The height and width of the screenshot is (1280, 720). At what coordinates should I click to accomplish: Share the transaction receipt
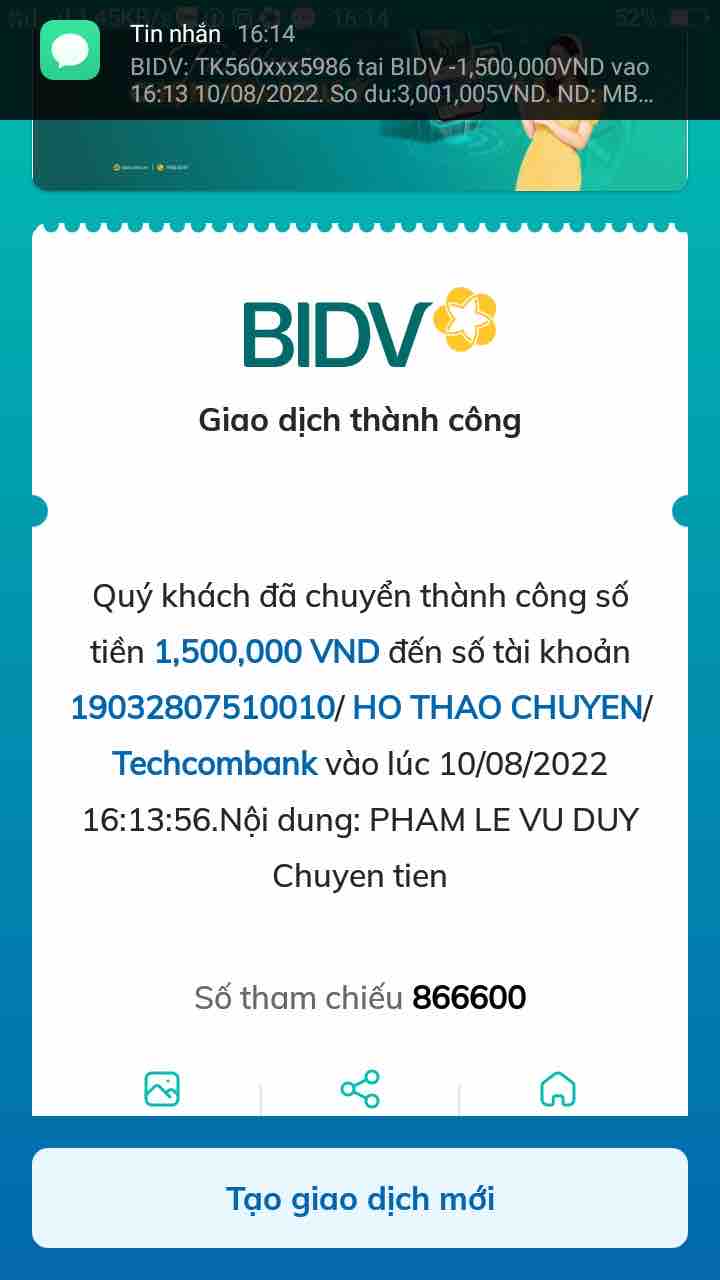pos(360,1088)
